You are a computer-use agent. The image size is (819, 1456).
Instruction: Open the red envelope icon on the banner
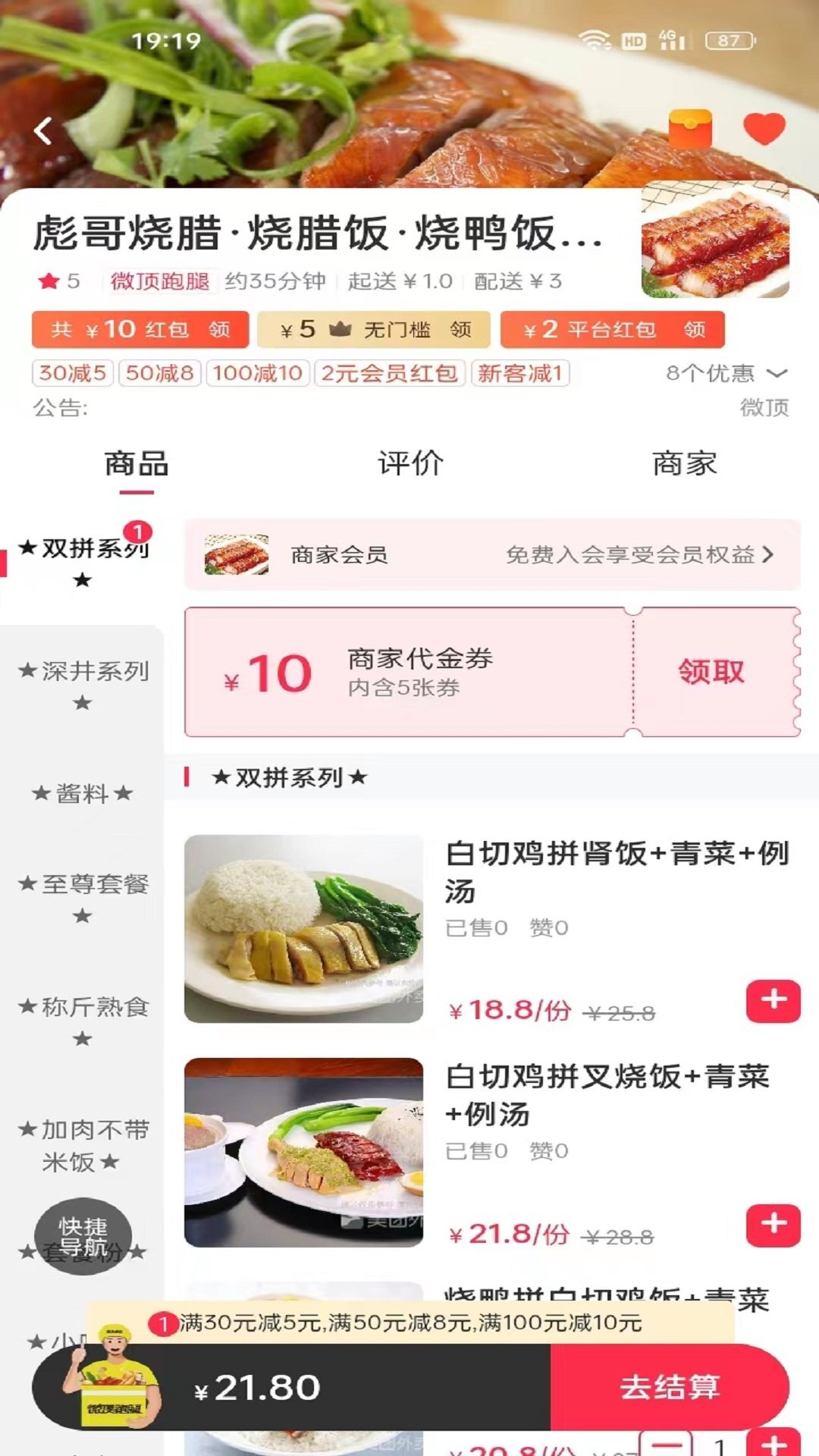(692, 129)
